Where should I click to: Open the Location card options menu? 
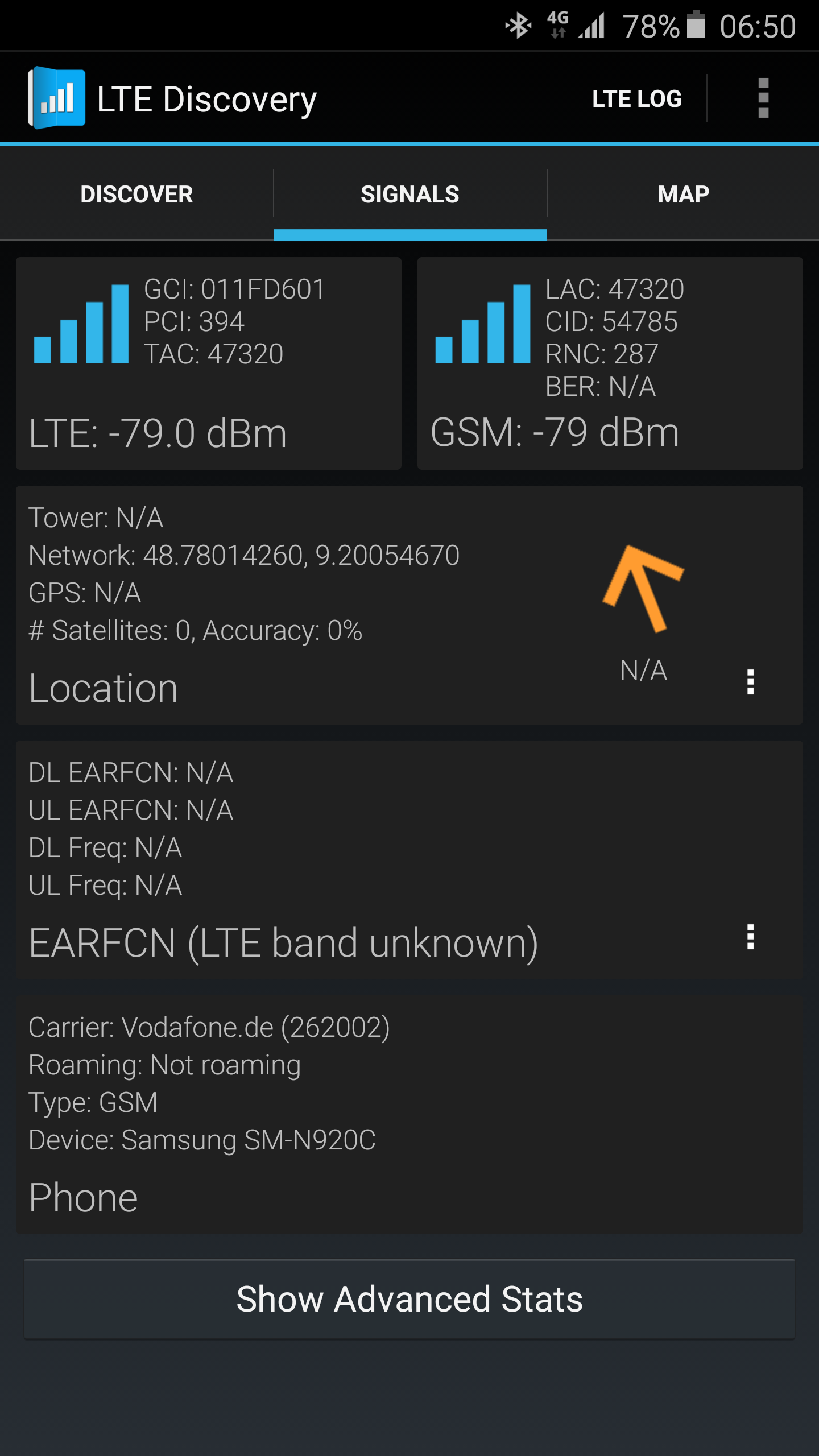tap(750, 681)
